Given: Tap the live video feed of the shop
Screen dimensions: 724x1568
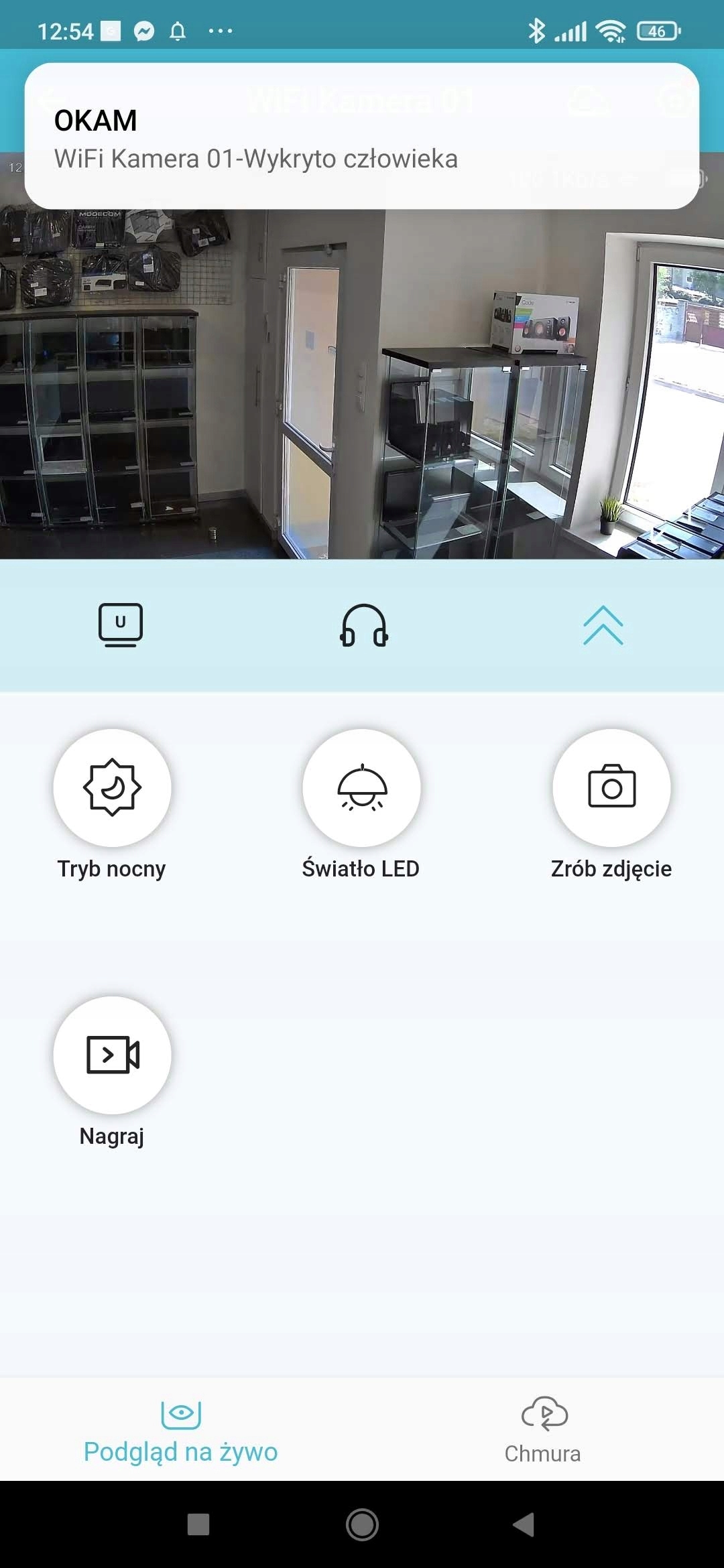Looking at the screenshot, I should (362, 402).
